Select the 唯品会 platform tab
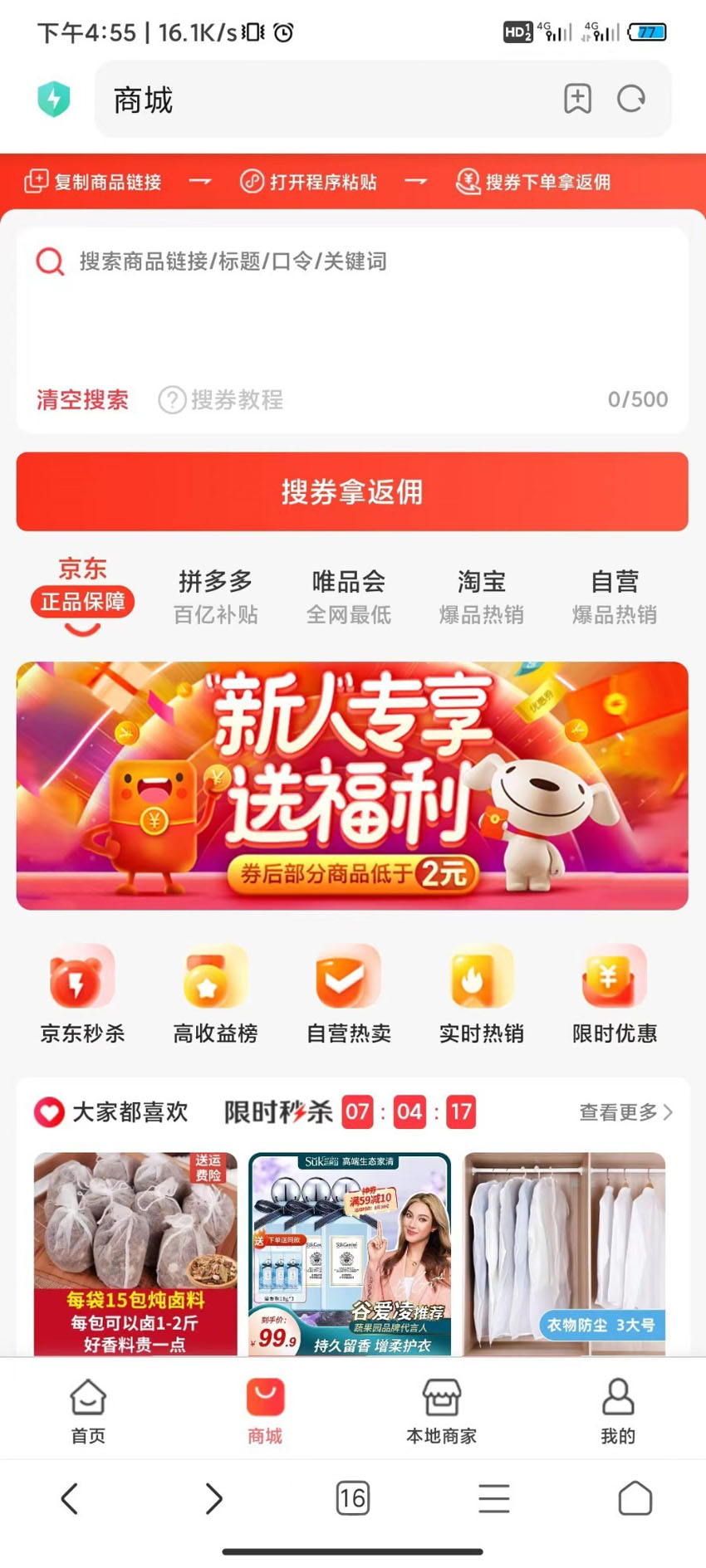This screenshot has height=1568, width=706. (x=348, y=596)
